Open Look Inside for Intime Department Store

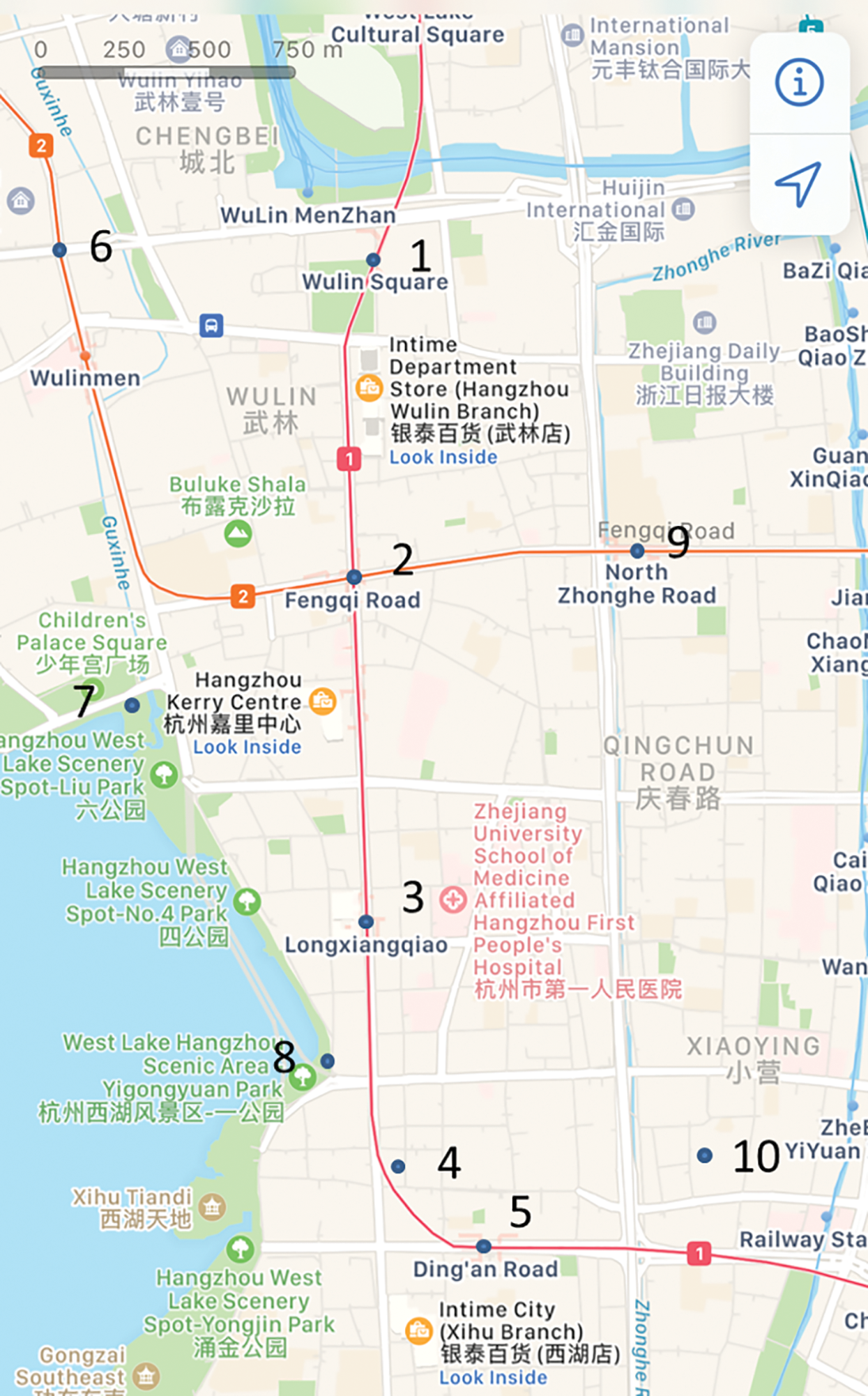(x=443, y=457)
